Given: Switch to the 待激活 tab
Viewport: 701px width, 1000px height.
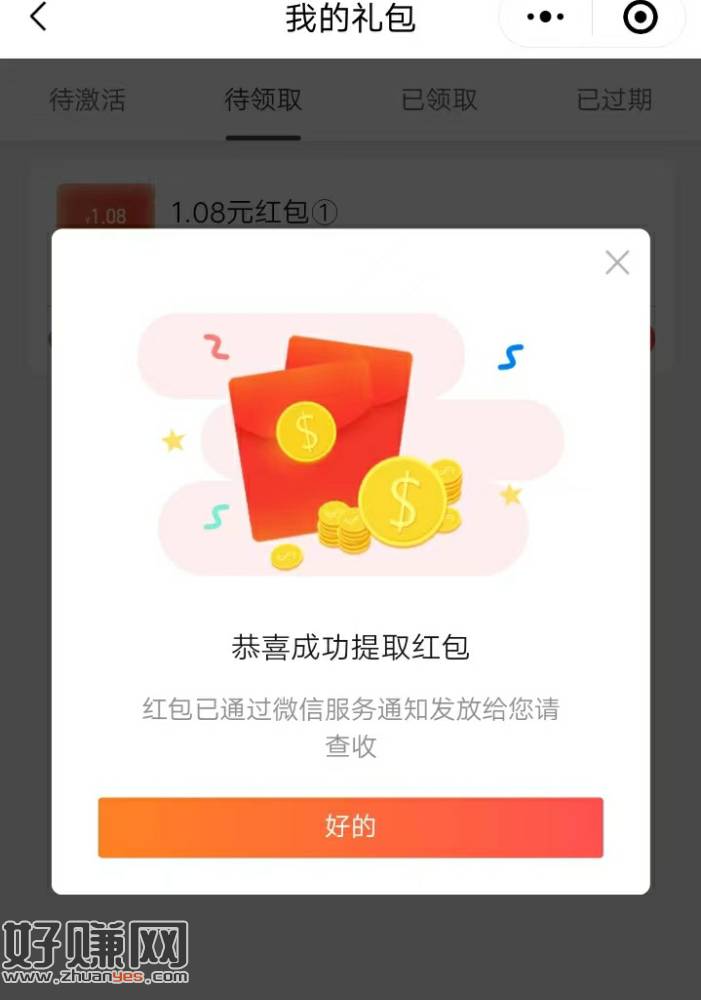Looking at the screenshot, I should 88,100.
